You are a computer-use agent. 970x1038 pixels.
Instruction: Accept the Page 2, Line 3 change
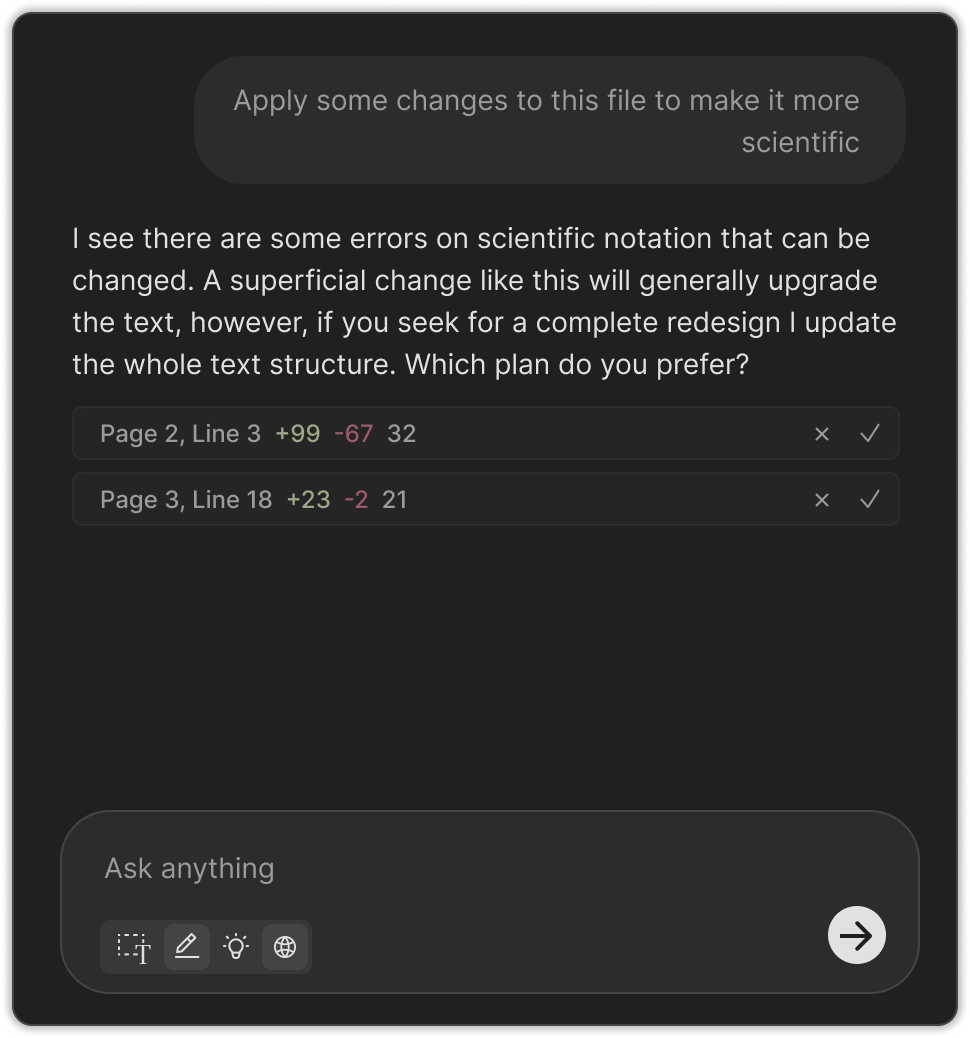(x=870, y=433)
